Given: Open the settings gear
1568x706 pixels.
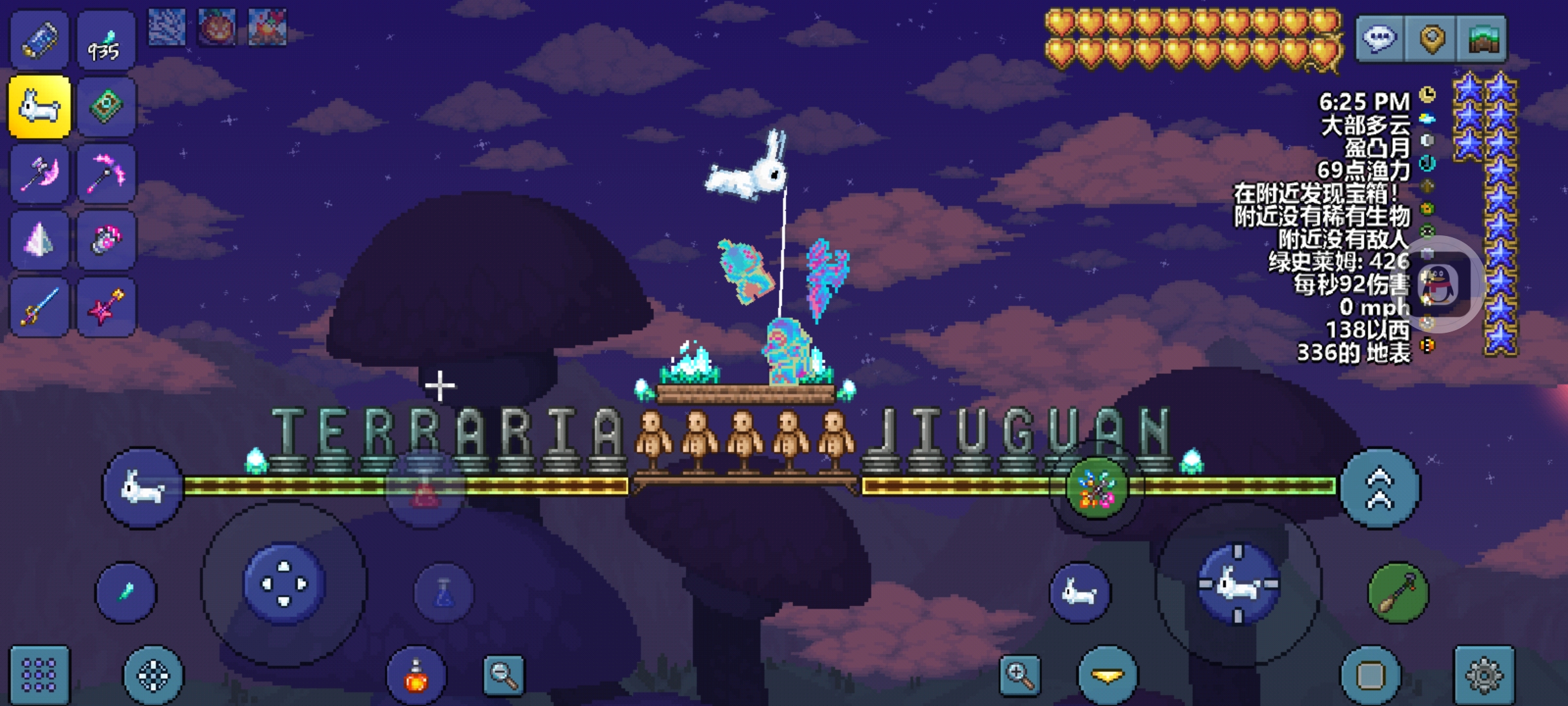Looking at the screenshot, I should [1484, 675].
